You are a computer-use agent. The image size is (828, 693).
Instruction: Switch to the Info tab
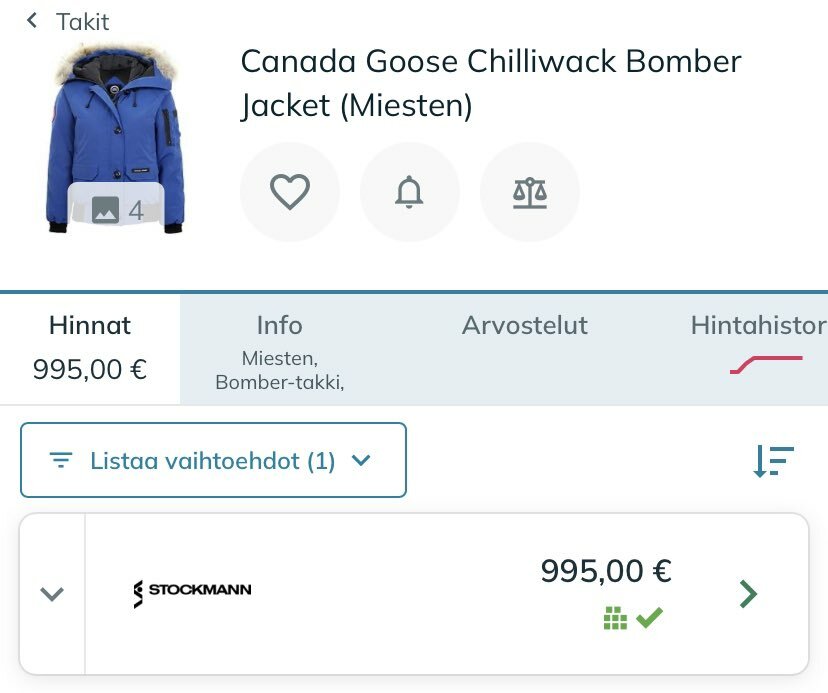(x=279, y=349)
